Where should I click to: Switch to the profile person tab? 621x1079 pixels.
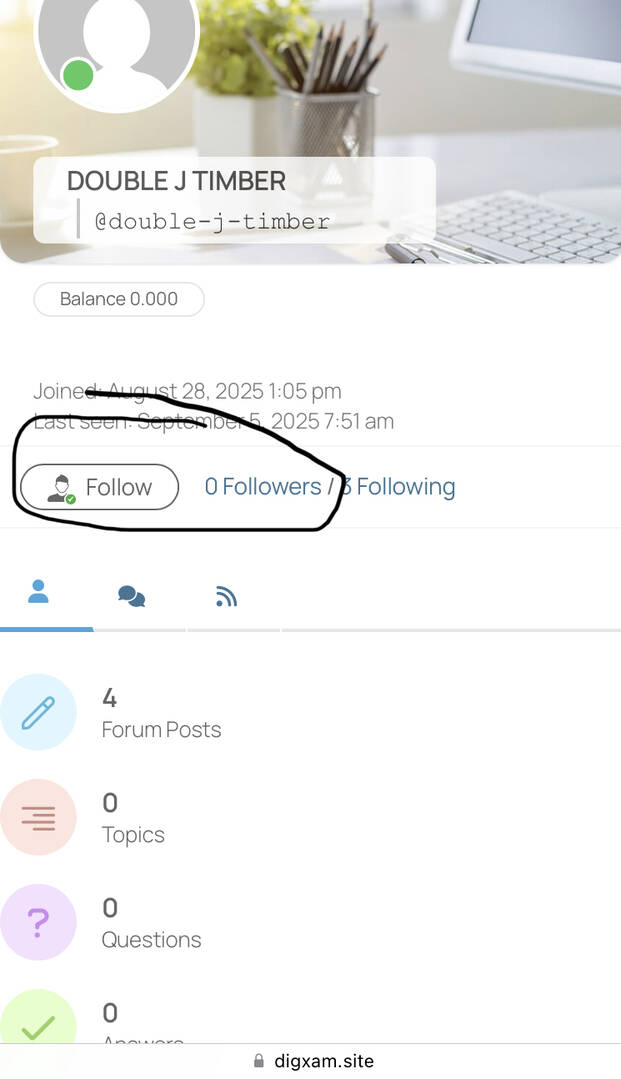[39, 591]
